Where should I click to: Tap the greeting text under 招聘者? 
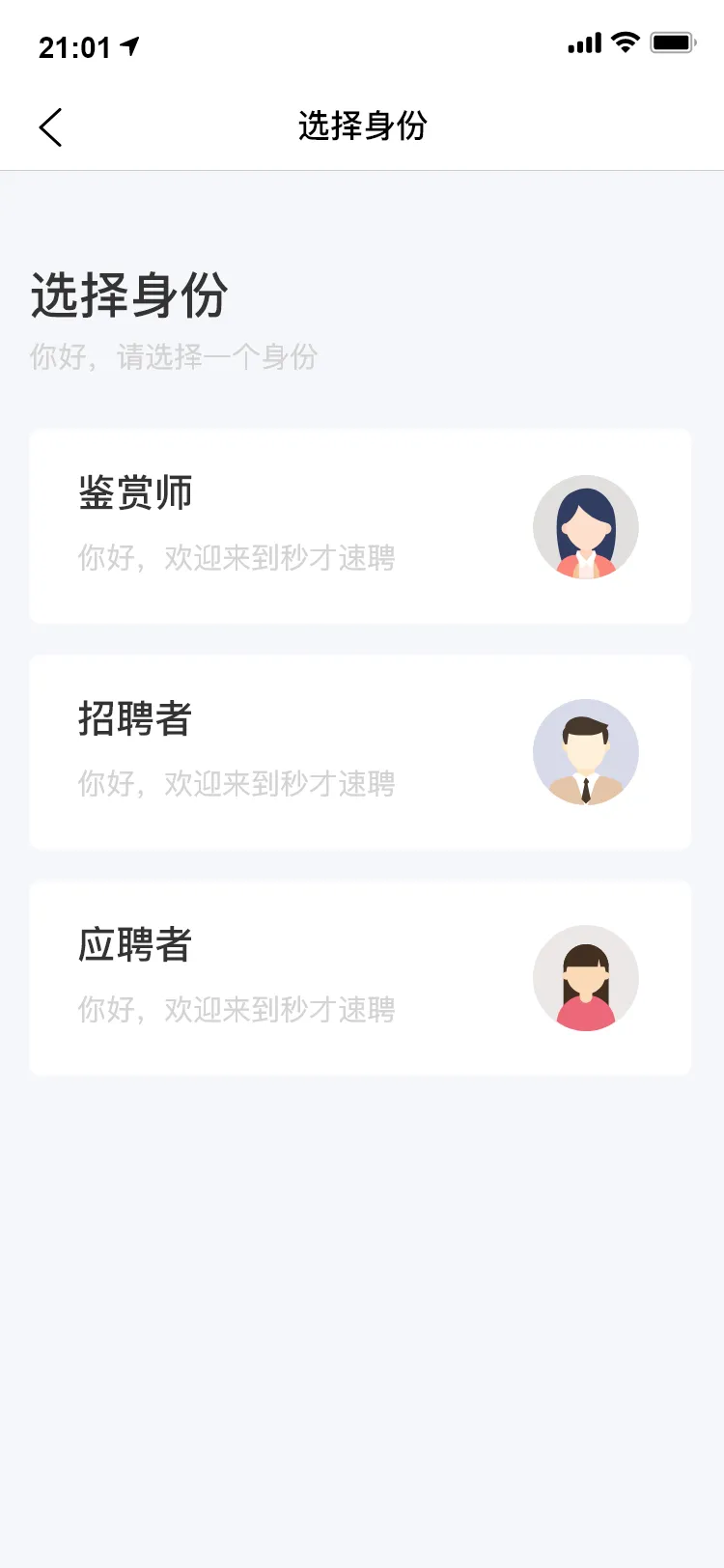pyautogui.click(x=236, y=784)
